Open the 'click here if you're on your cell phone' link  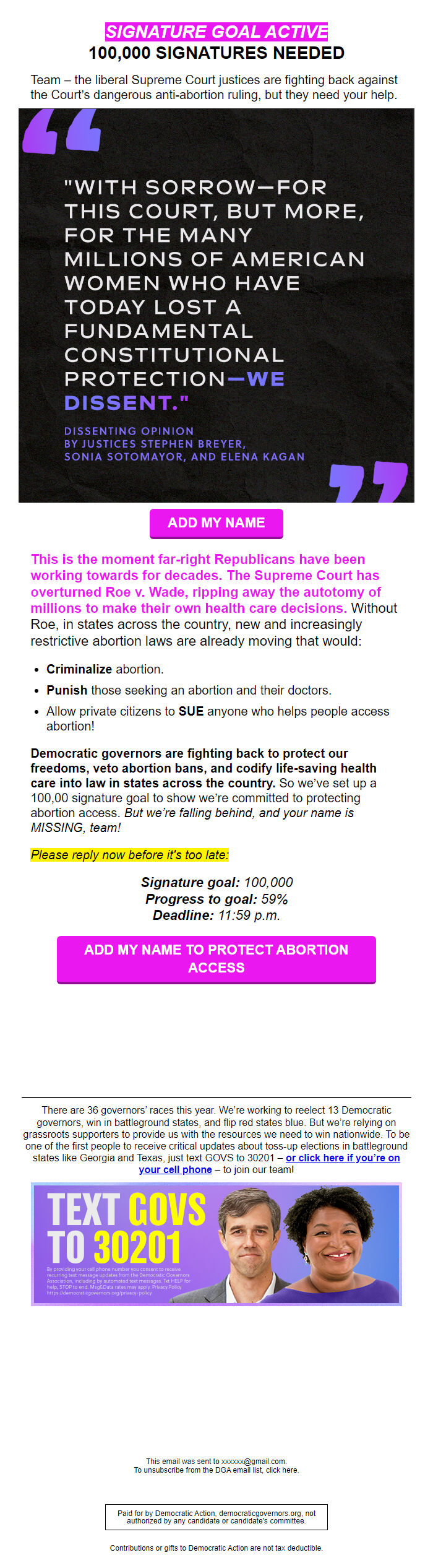pos(342,1158)
